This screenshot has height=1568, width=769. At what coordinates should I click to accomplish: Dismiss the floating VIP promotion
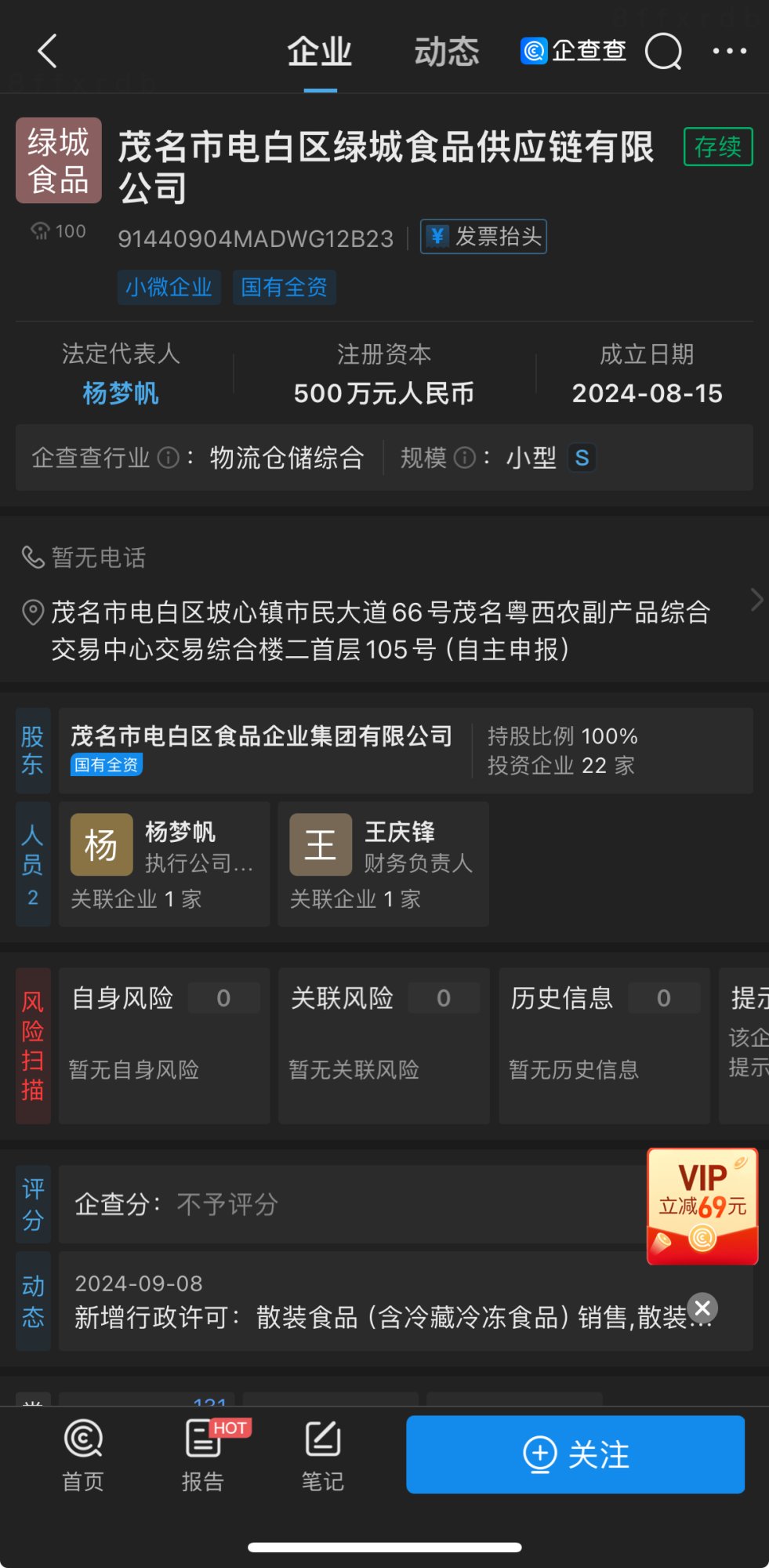[x=702, y=1308]
